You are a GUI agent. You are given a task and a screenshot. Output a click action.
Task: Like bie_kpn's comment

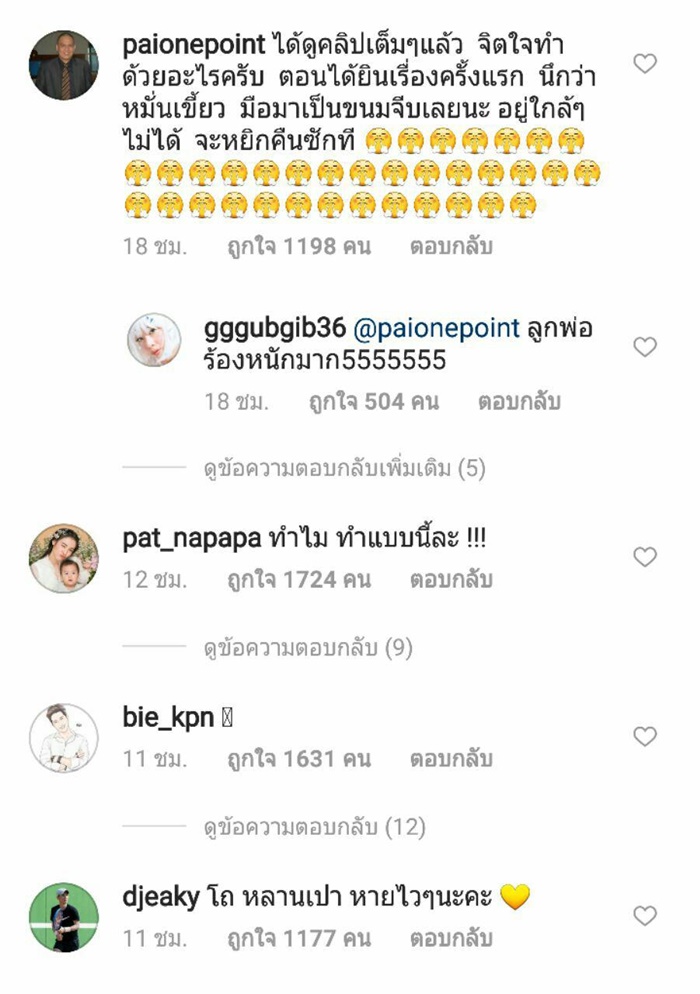tap(646, 737)
